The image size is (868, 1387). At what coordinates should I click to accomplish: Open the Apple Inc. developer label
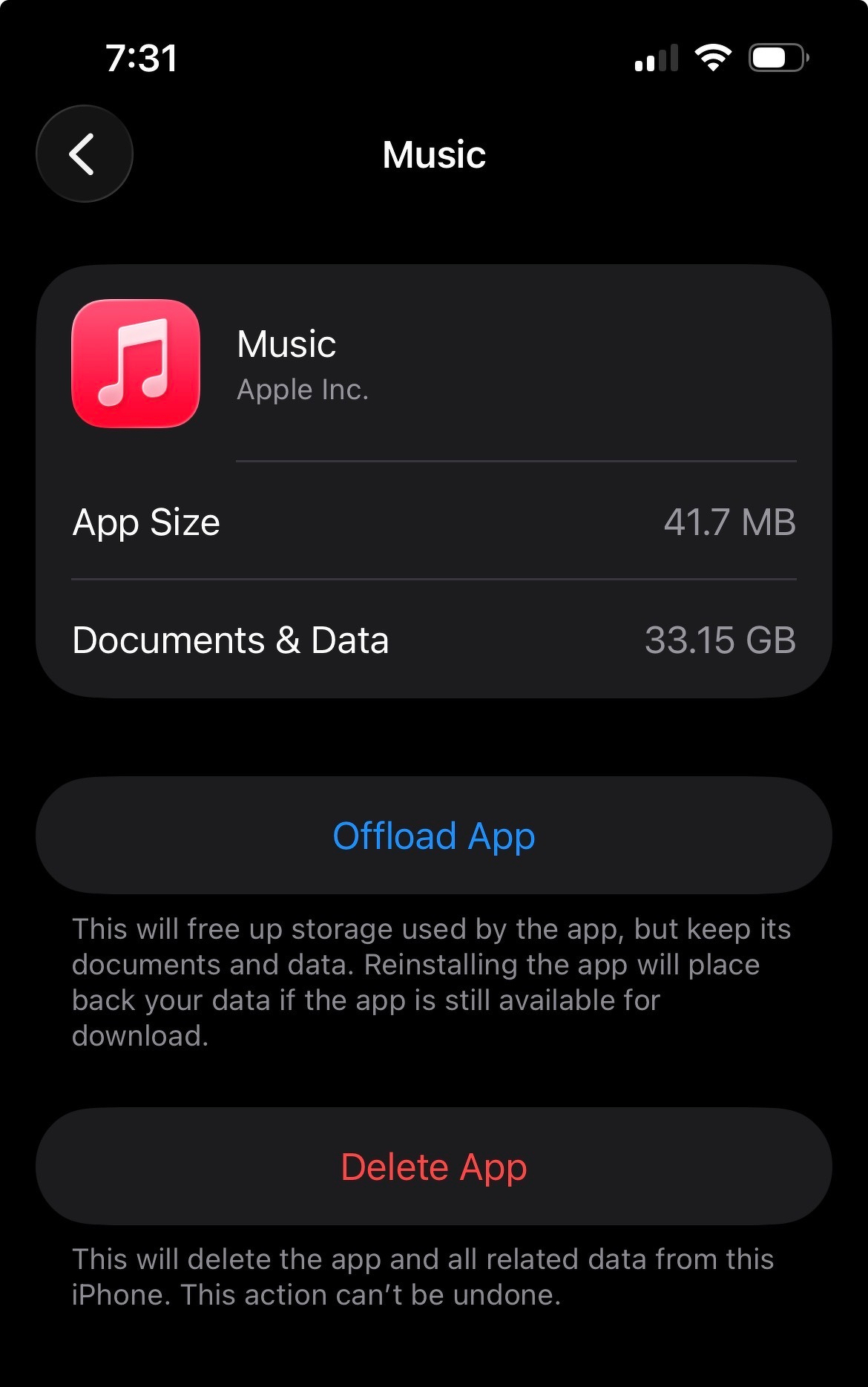(303, 389)
